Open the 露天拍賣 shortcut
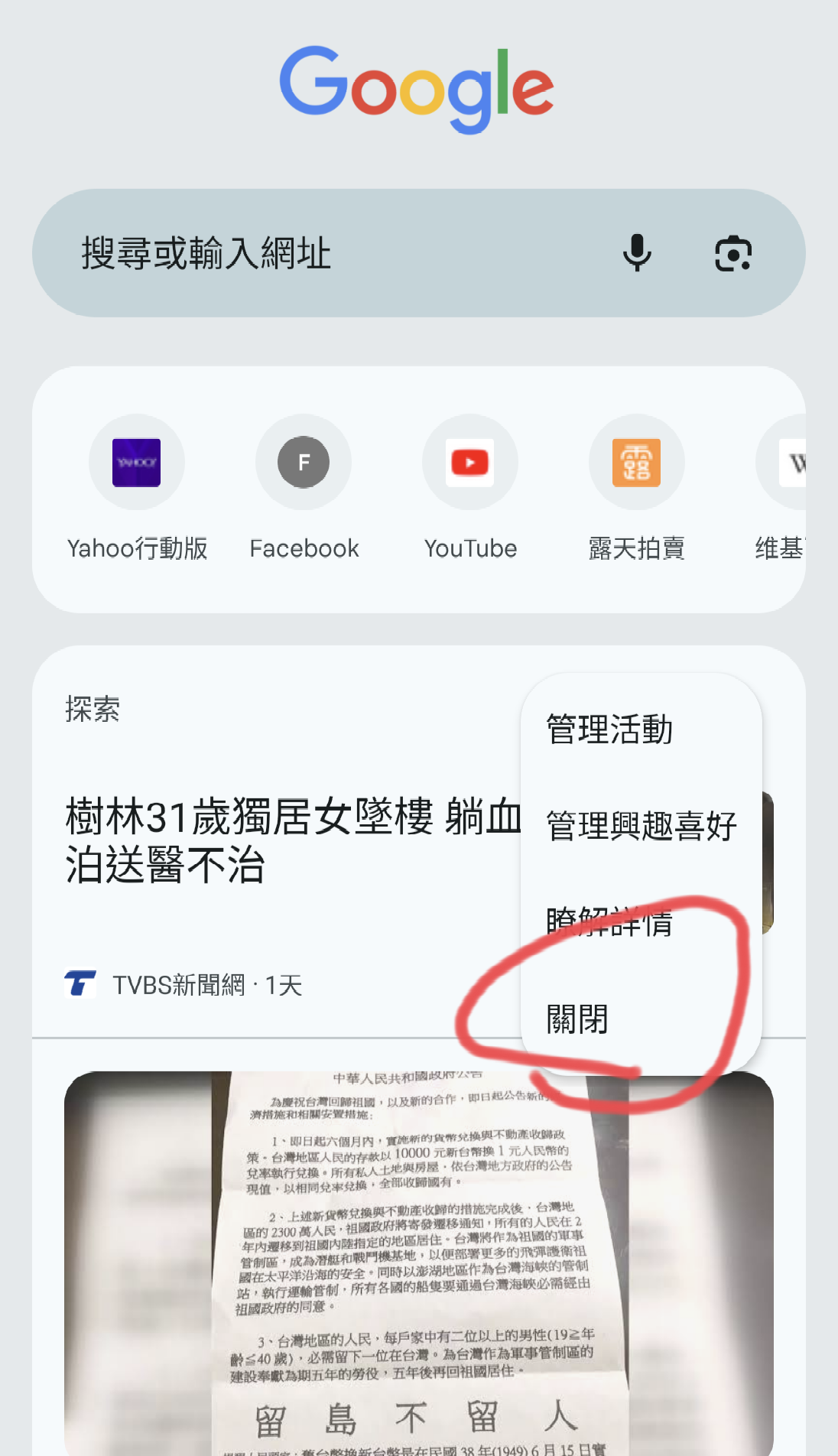838x1456 pixels. tap(636, 488)
